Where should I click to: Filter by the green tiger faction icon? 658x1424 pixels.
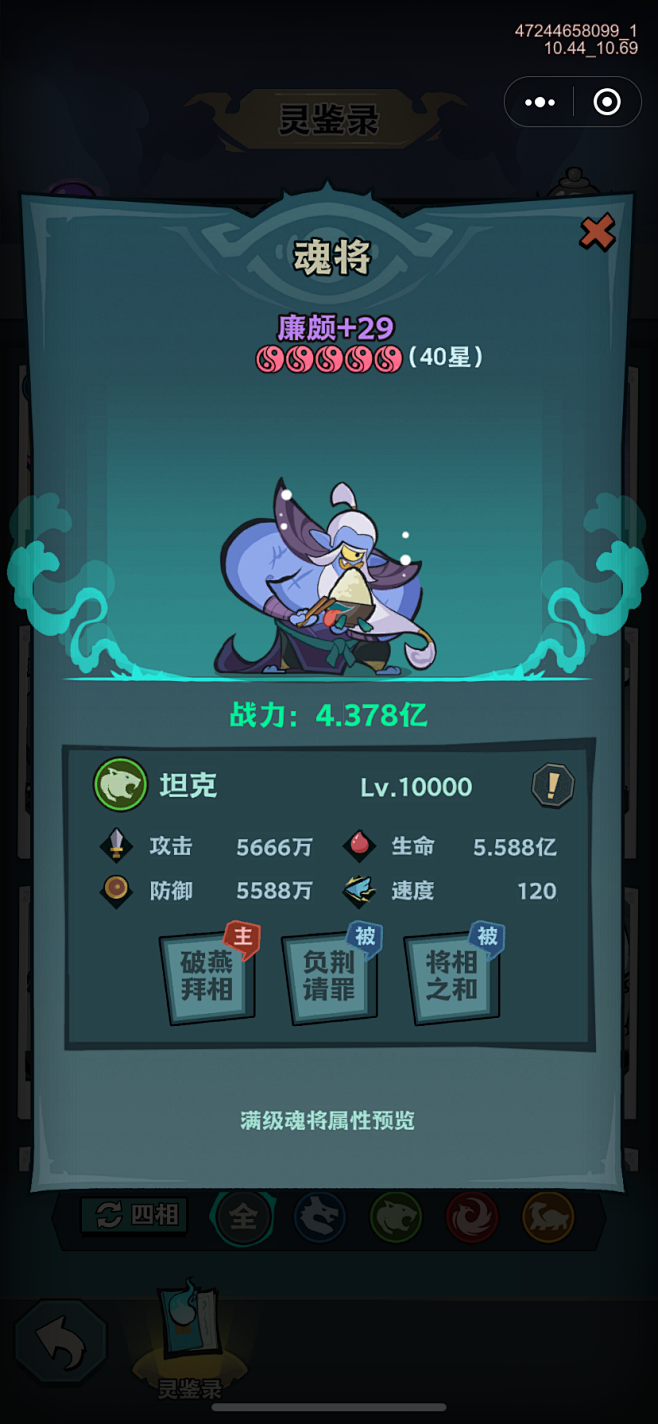click(396, 1217)
